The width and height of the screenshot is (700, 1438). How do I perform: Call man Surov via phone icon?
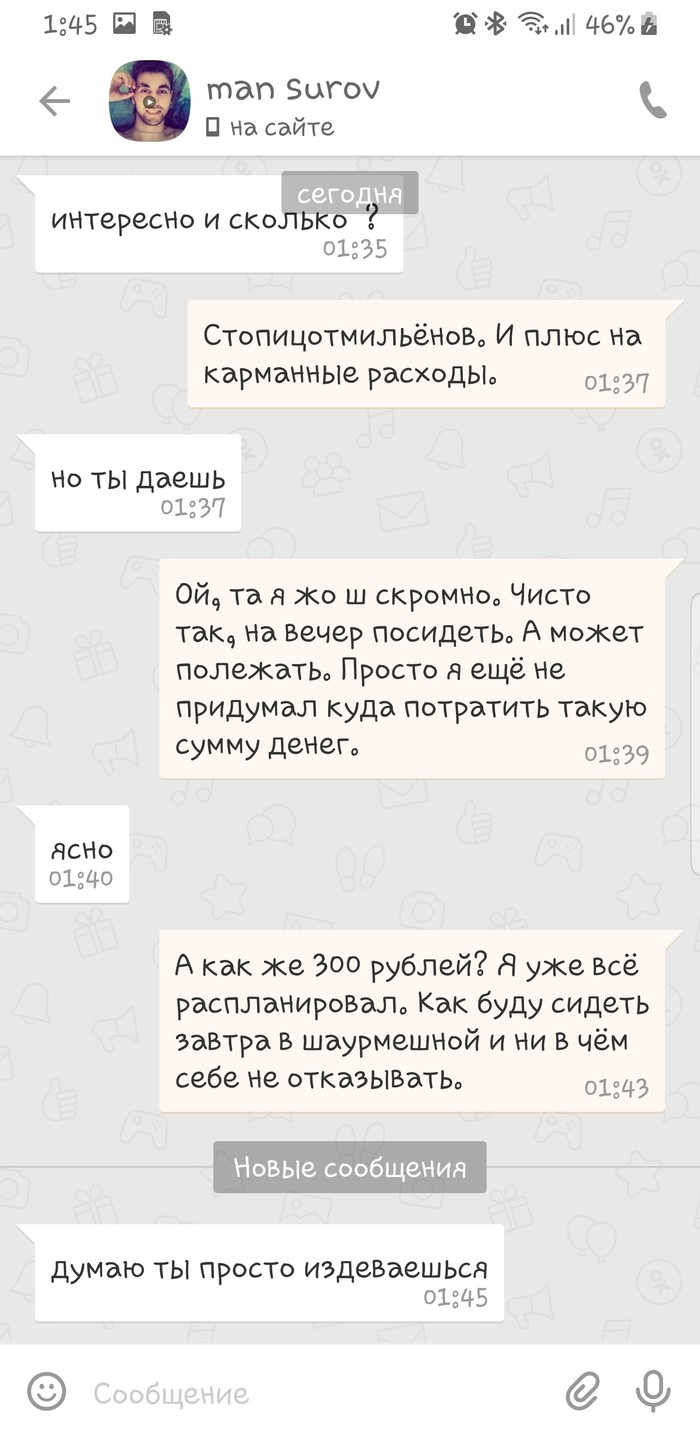click(x=652, y=101)
